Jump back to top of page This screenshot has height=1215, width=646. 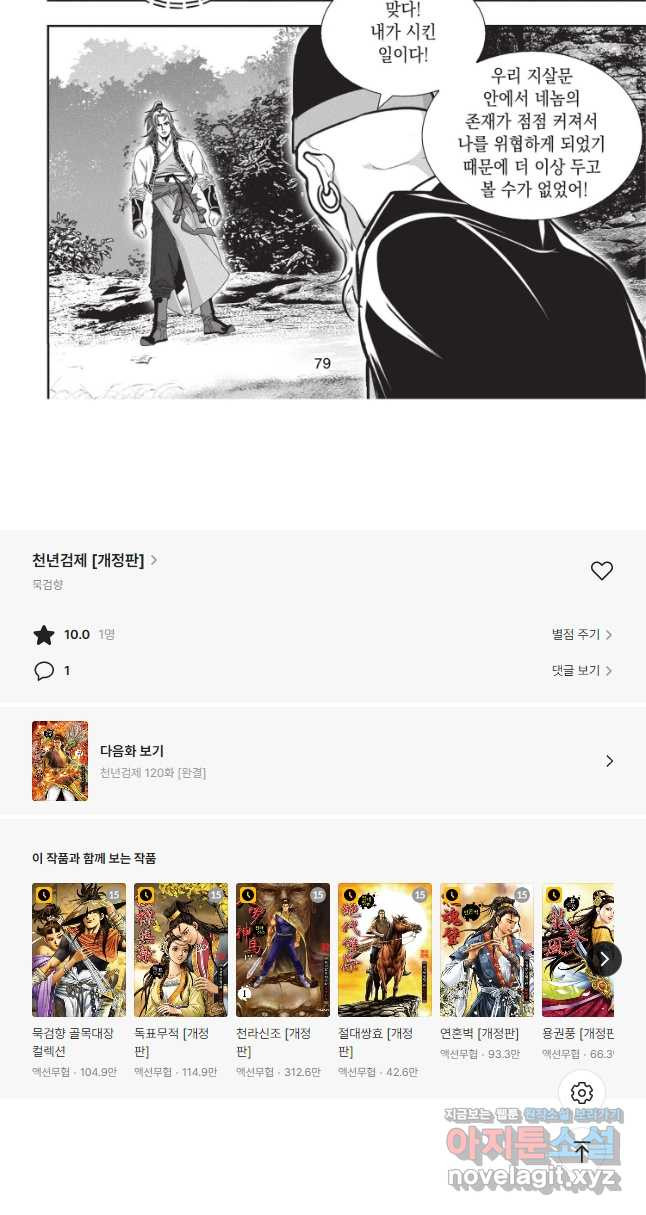pyautogui.click(x=582, y=1151)
